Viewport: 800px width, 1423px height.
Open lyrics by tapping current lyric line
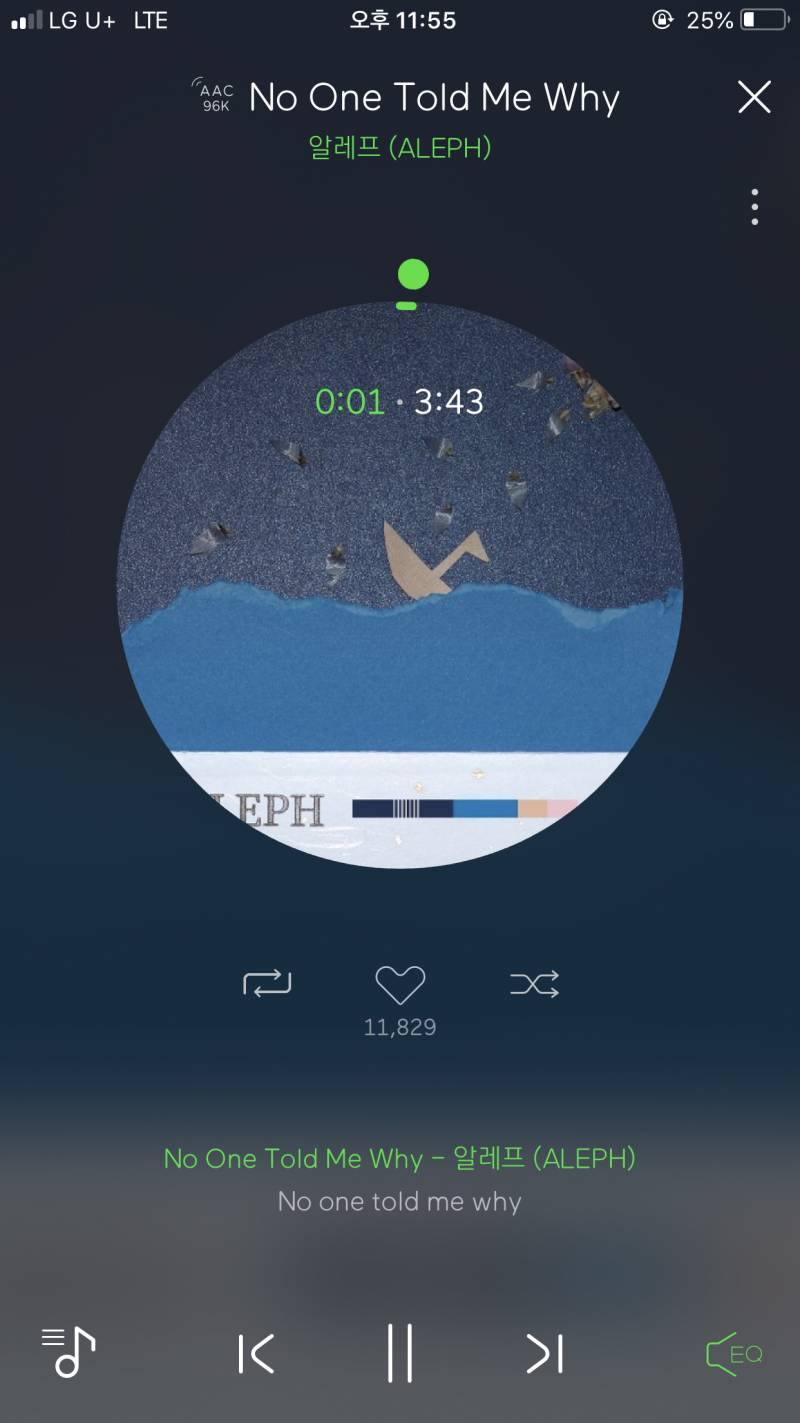pos(400,1201)
